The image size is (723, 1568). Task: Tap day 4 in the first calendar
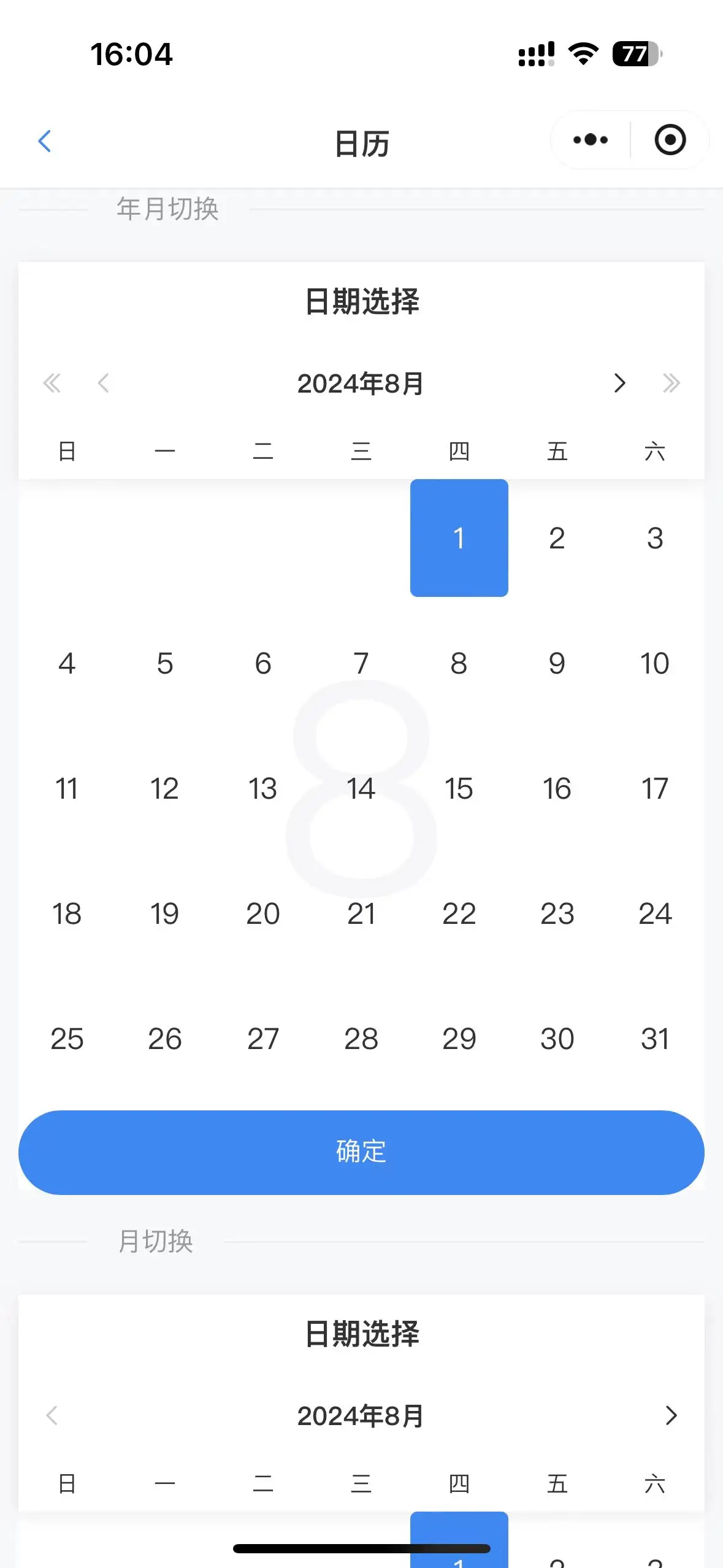pos(67,663)
